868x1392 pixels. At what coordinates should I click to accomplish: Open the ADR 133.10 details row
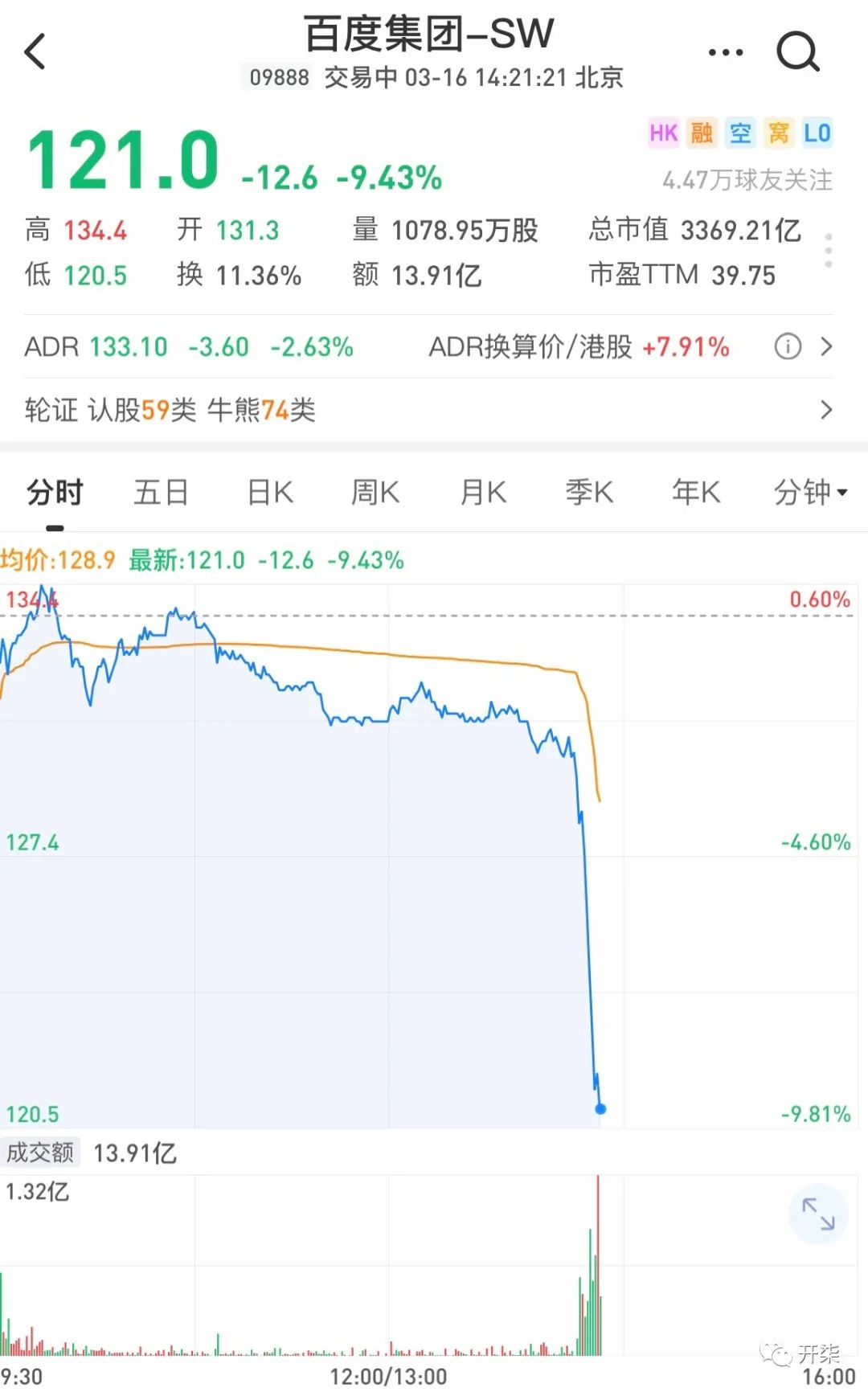click(x=428, y=346)
